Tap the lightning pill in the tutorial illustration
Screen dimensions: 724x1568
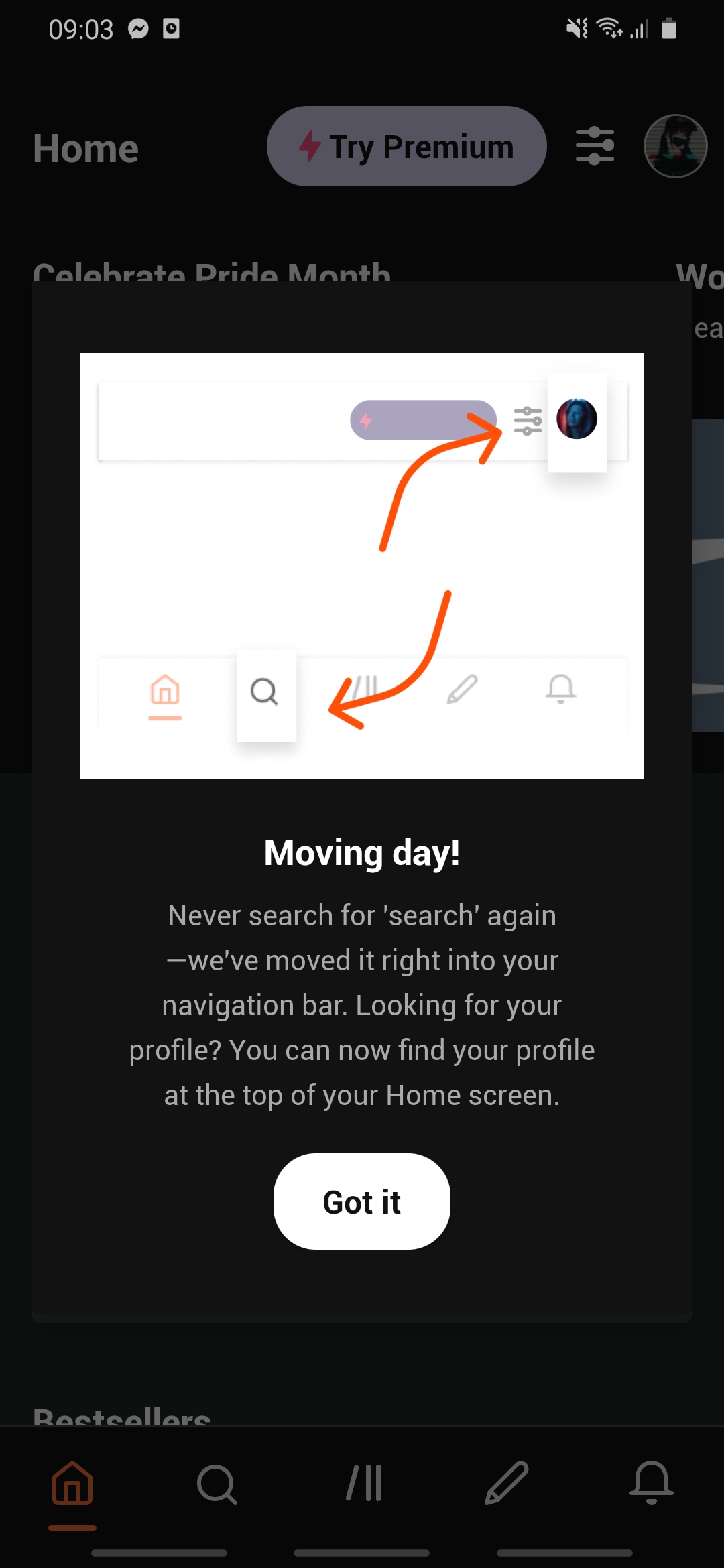(422, 420)
